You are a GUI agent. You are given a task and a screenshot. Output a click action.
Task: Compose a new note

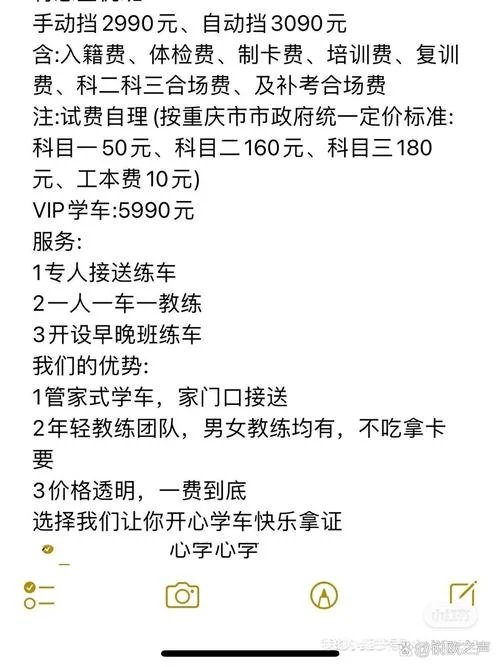click(463, 593)
